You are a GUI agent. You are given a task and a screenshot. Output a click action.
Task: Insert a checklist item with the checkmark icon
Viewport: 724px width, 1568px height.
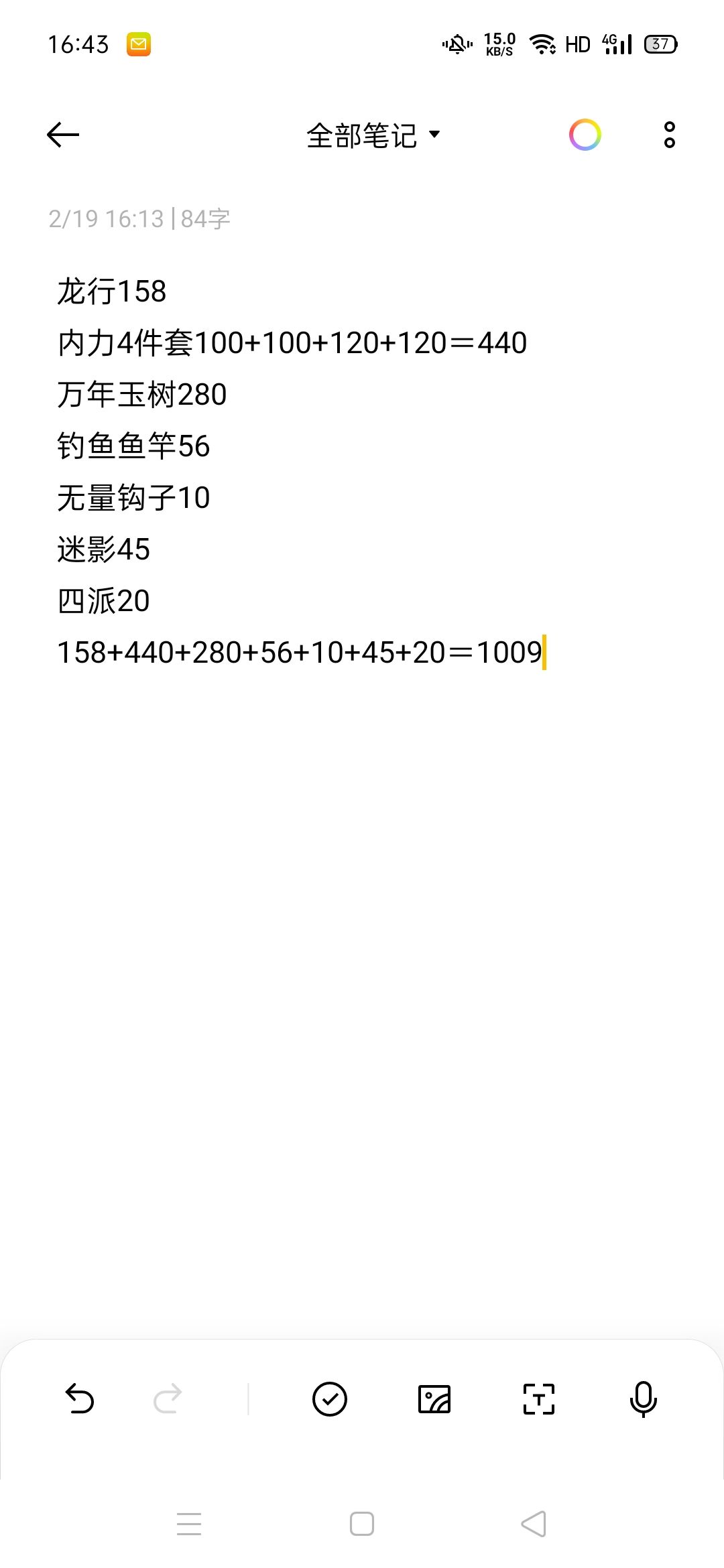tap(330, 1399)
